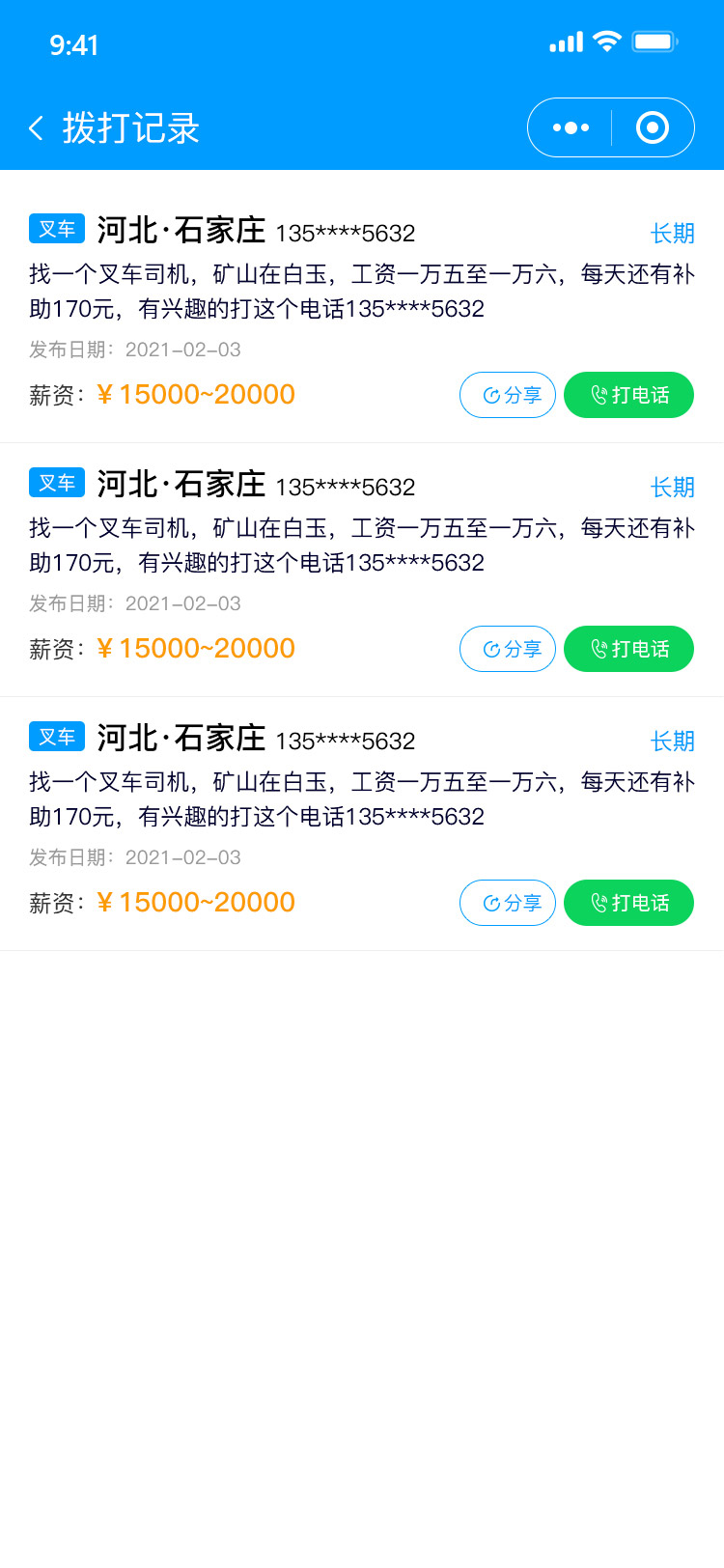Tap 分享 on the third 叉车 listing
This screenshot has height=1568, width=724.
pyautogui.click(x=508, y=903)
